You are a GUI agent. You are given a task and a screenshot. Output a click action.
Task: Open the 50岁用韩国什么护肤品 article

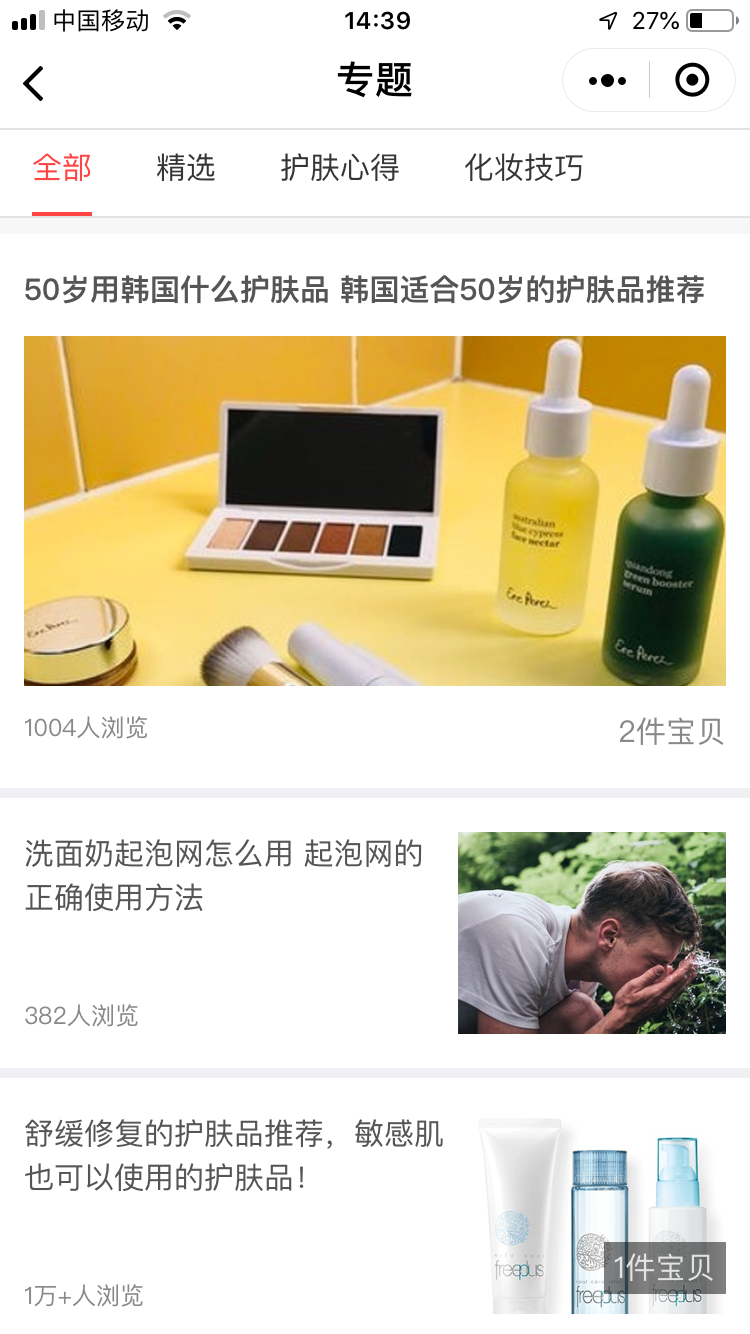[x=364, y=291]
